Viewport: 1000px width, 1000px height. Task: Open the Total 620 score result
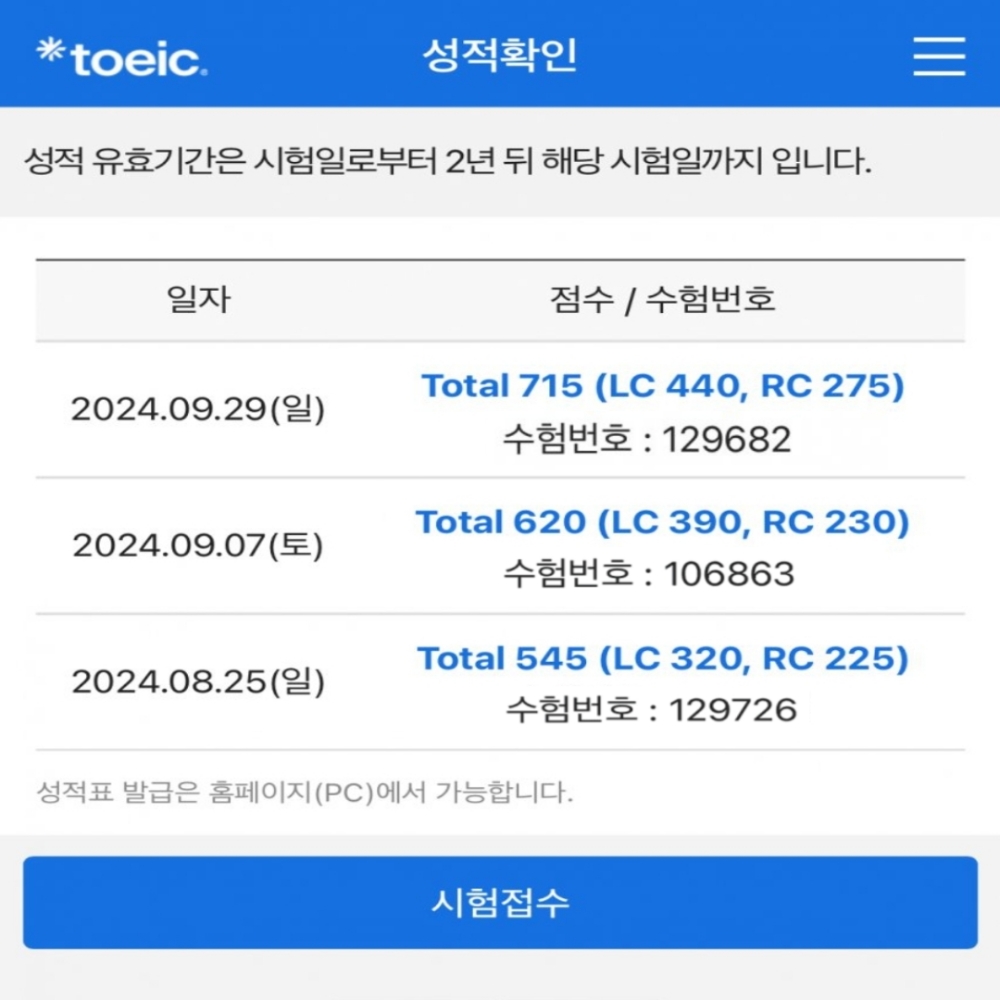pyautogui.click(x=663, y=522)
